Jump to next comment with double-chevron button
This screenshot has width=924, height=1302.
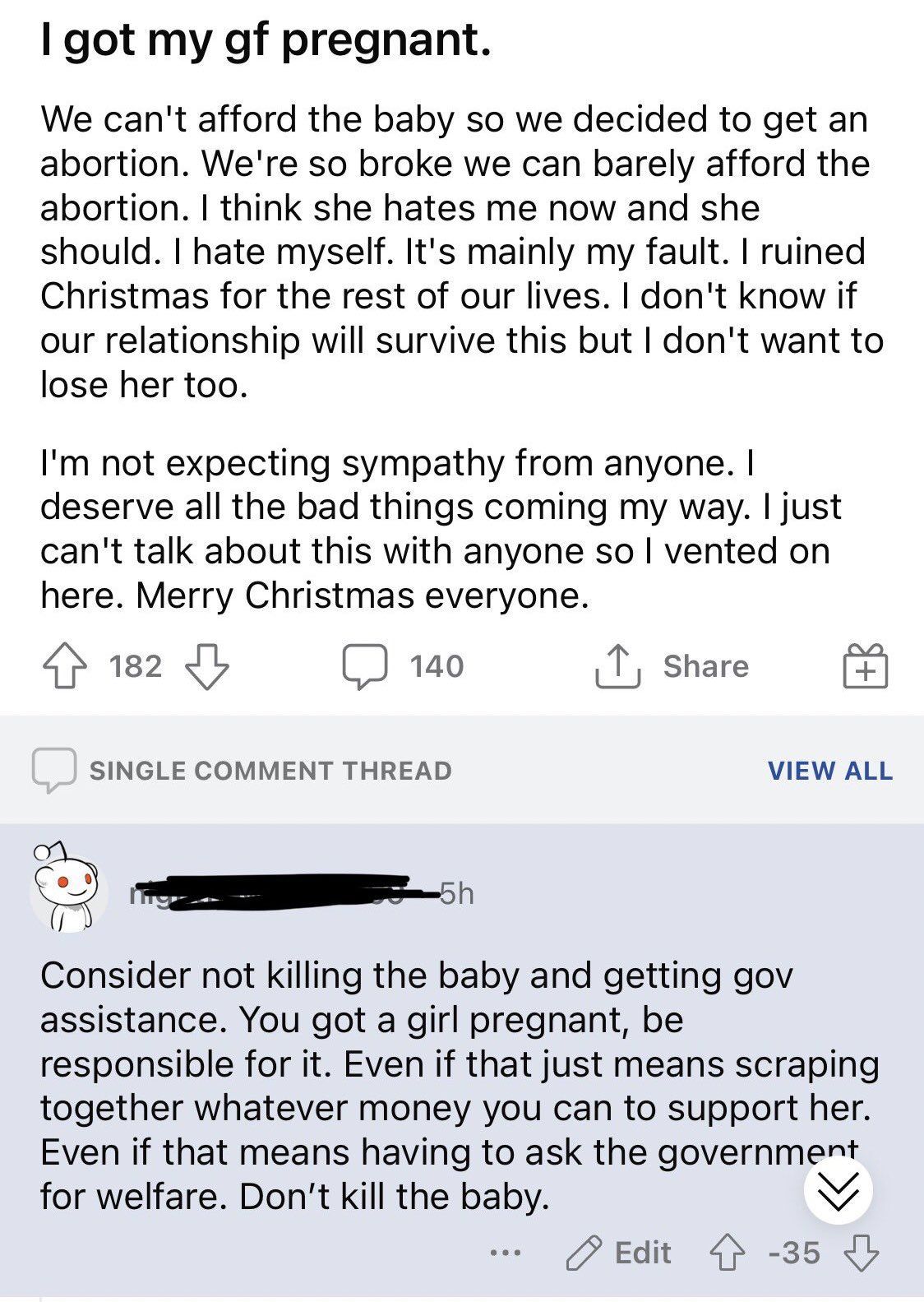[x=838, y=1189]
